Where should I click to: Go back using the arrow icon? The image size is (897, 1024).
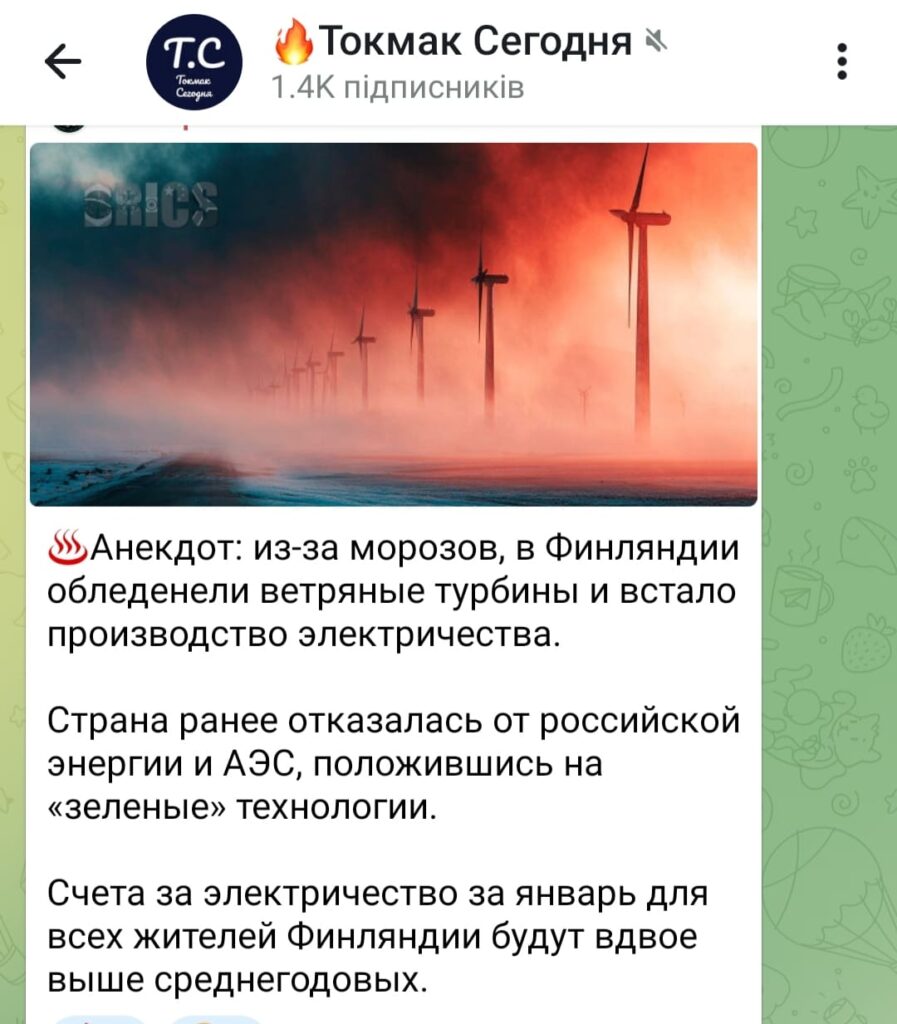[x=63, y=63]
